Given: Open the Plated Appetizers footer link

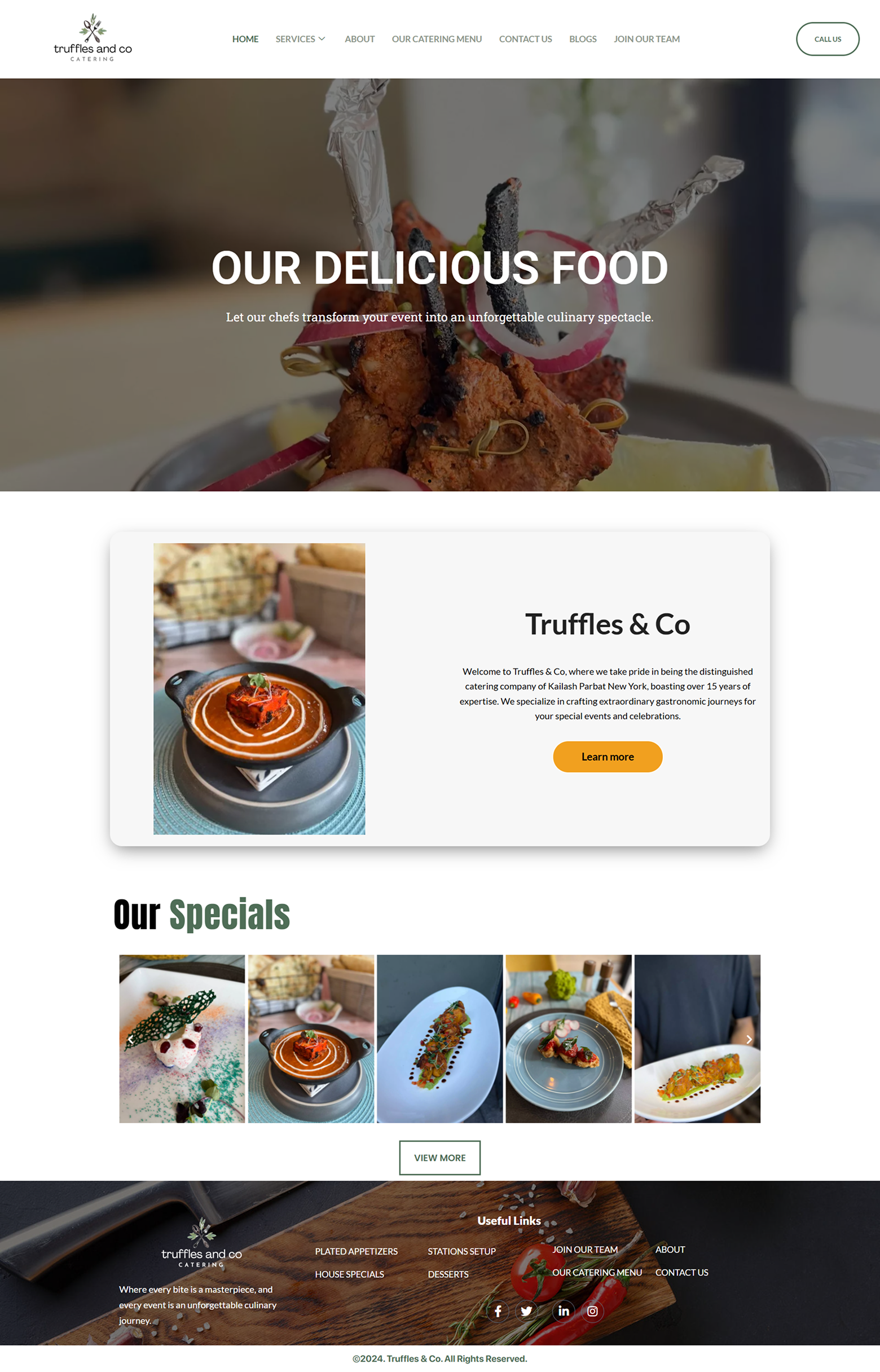Looking at the screenshot, I should [356, 1251].
